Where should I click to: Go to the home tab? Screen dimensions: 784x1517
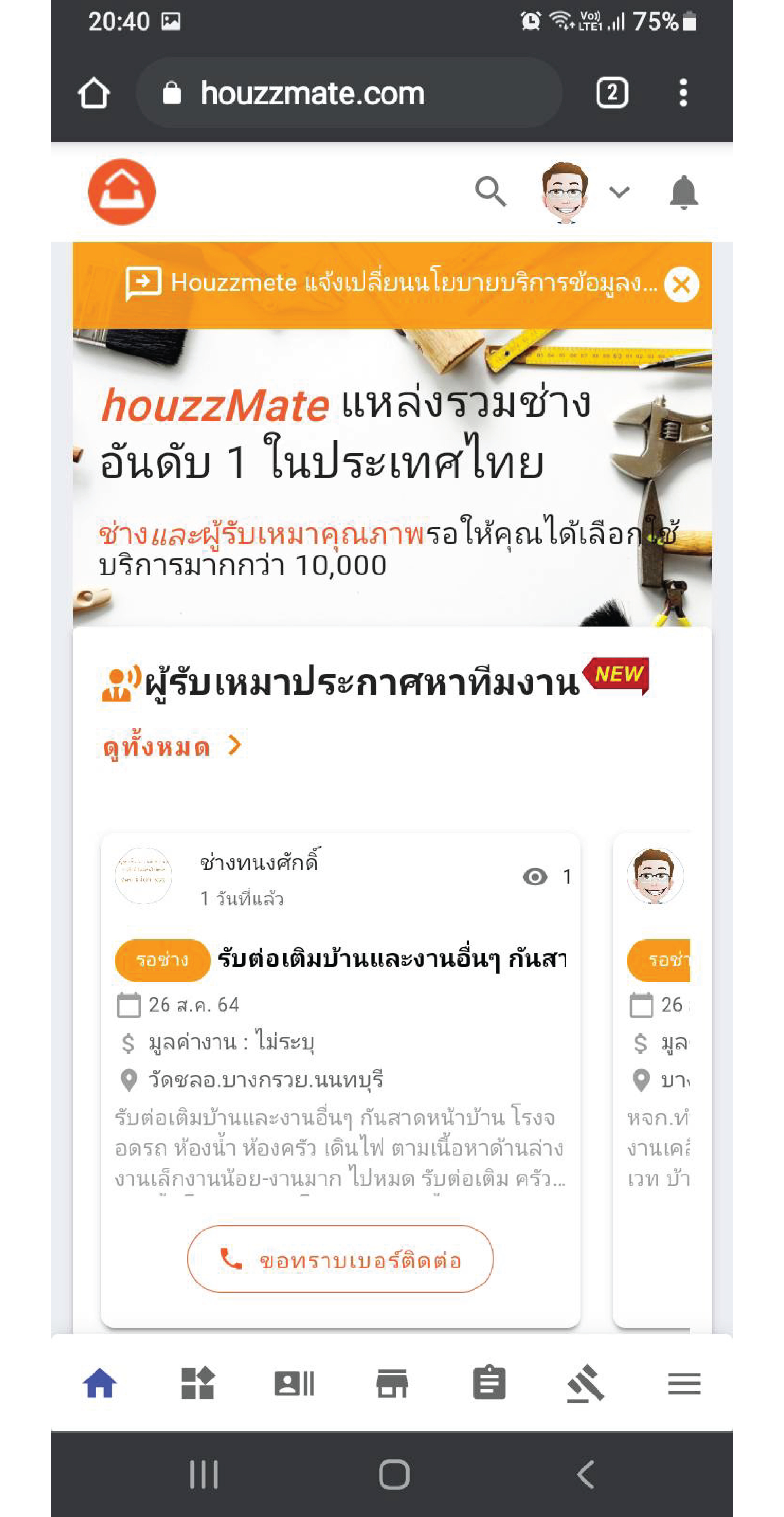point(100,1383)
